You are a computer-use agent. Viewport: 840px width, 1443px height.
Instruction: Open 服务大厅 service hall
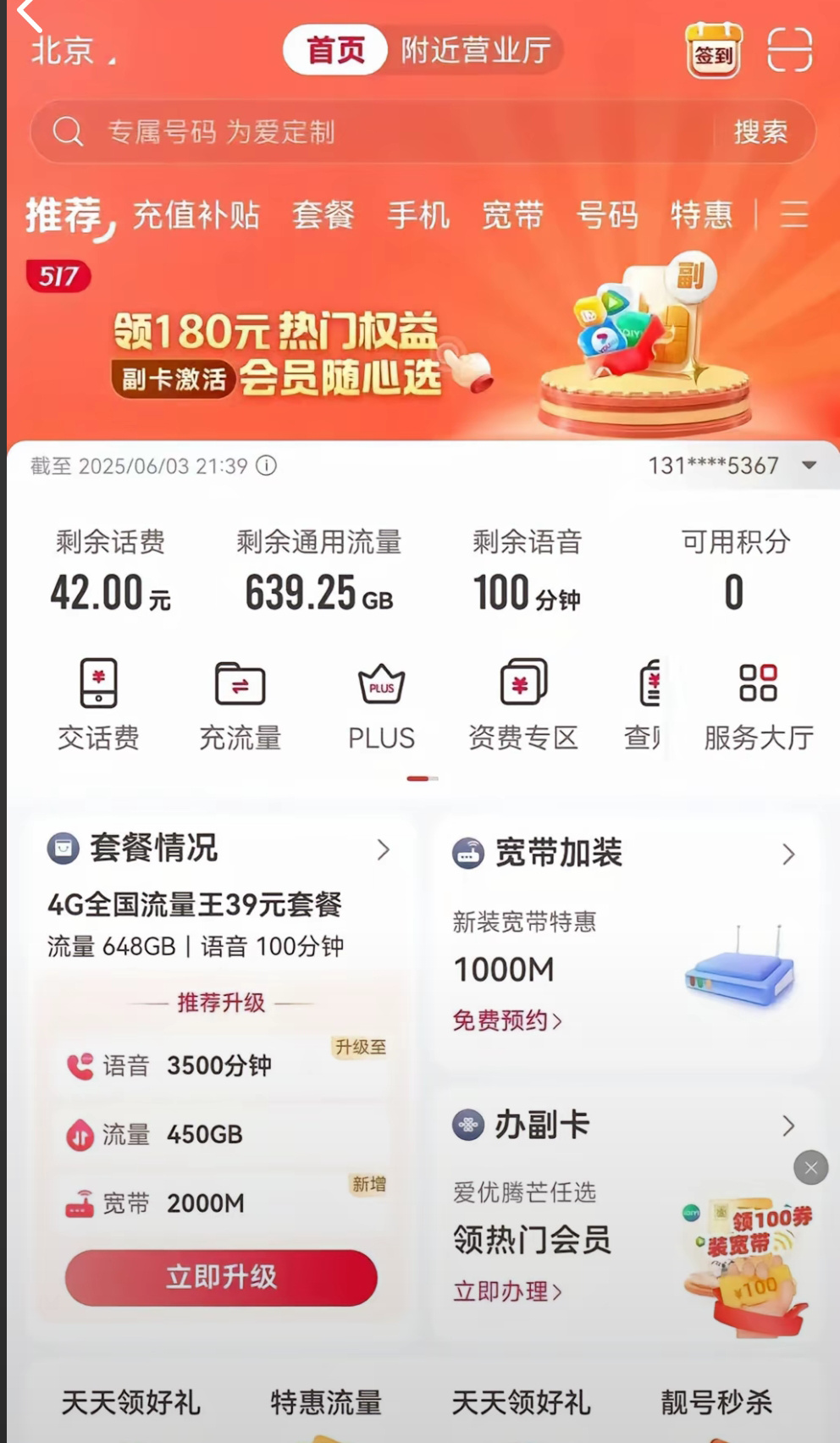pyautogui.click(x=758, y=704)
